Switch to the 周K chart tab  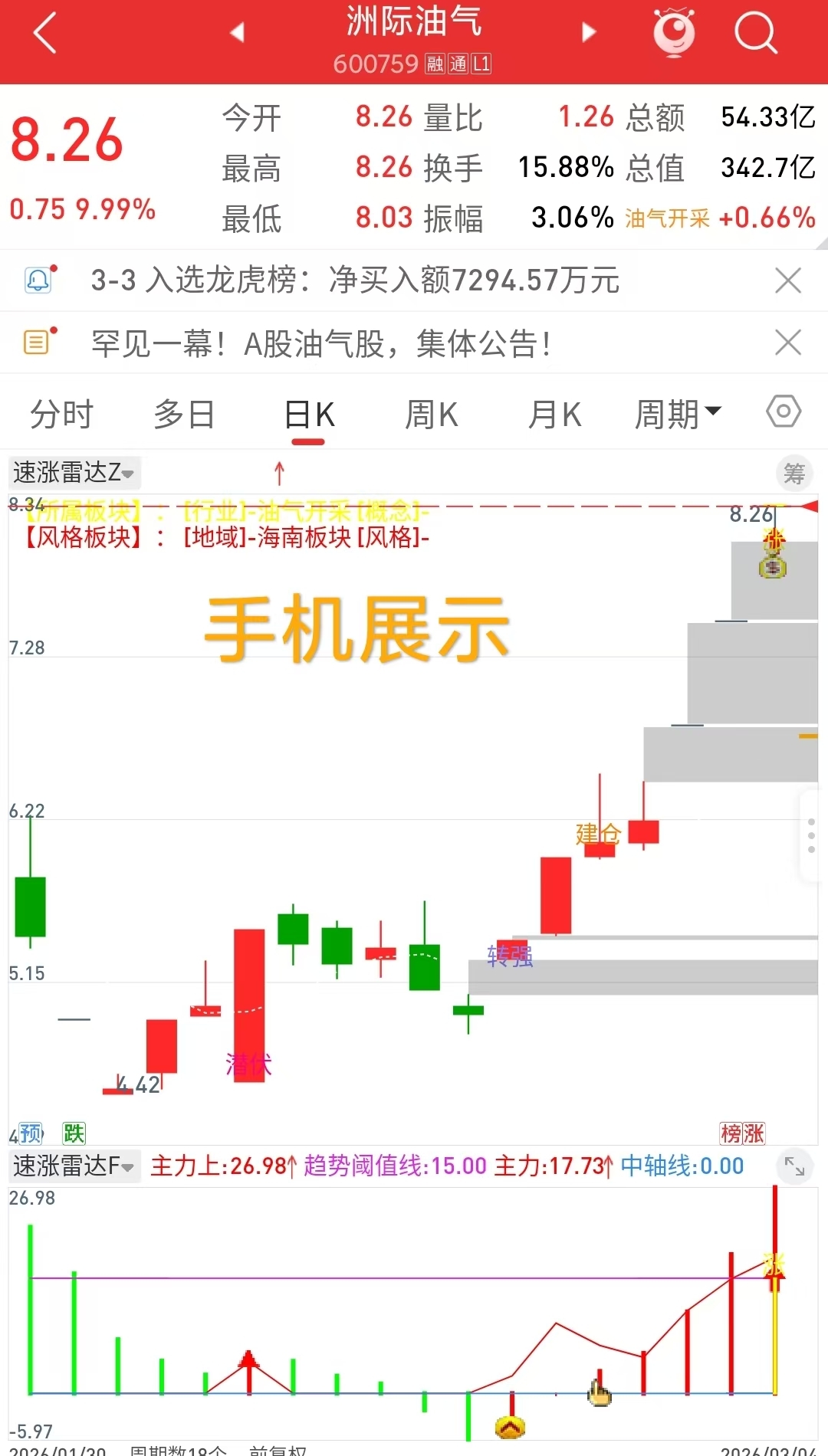click(x=431, y=415)
